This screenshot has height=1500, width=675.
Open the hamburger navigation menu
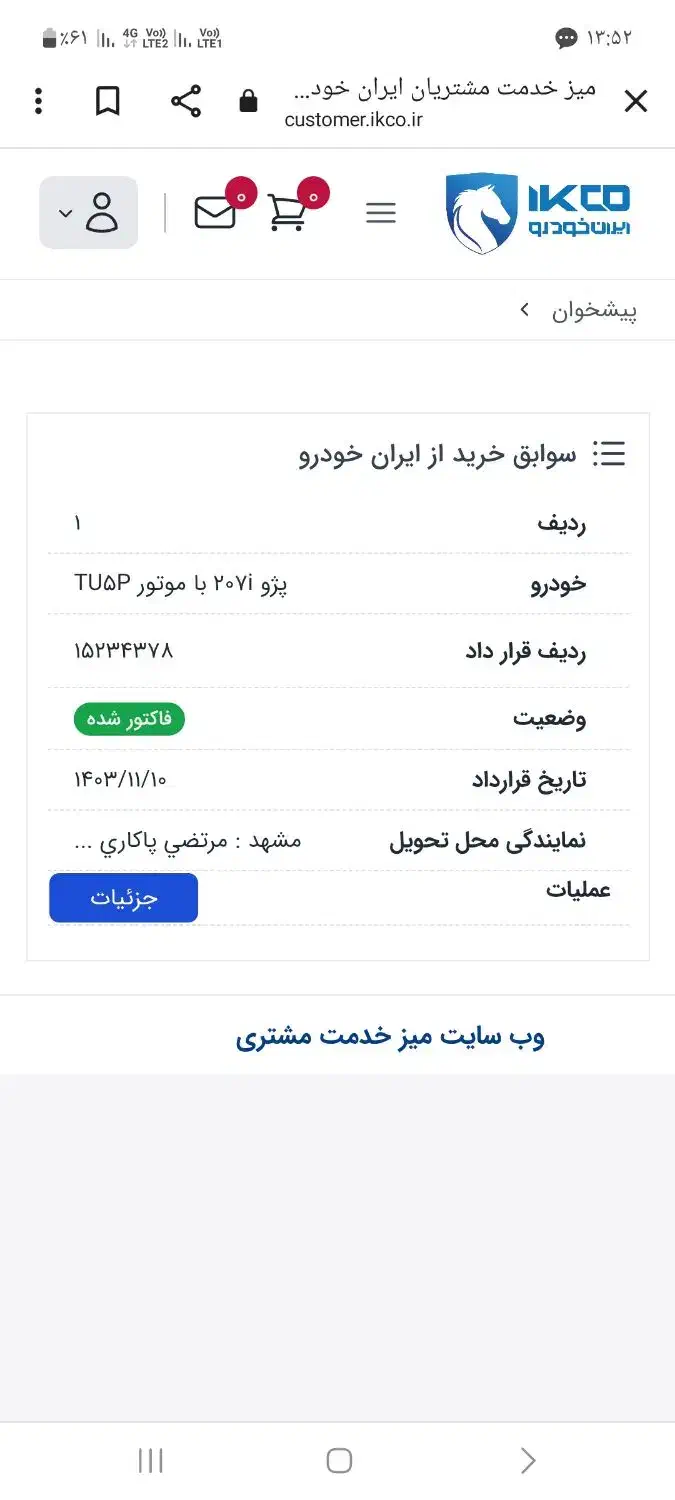(x=381, y=213)
